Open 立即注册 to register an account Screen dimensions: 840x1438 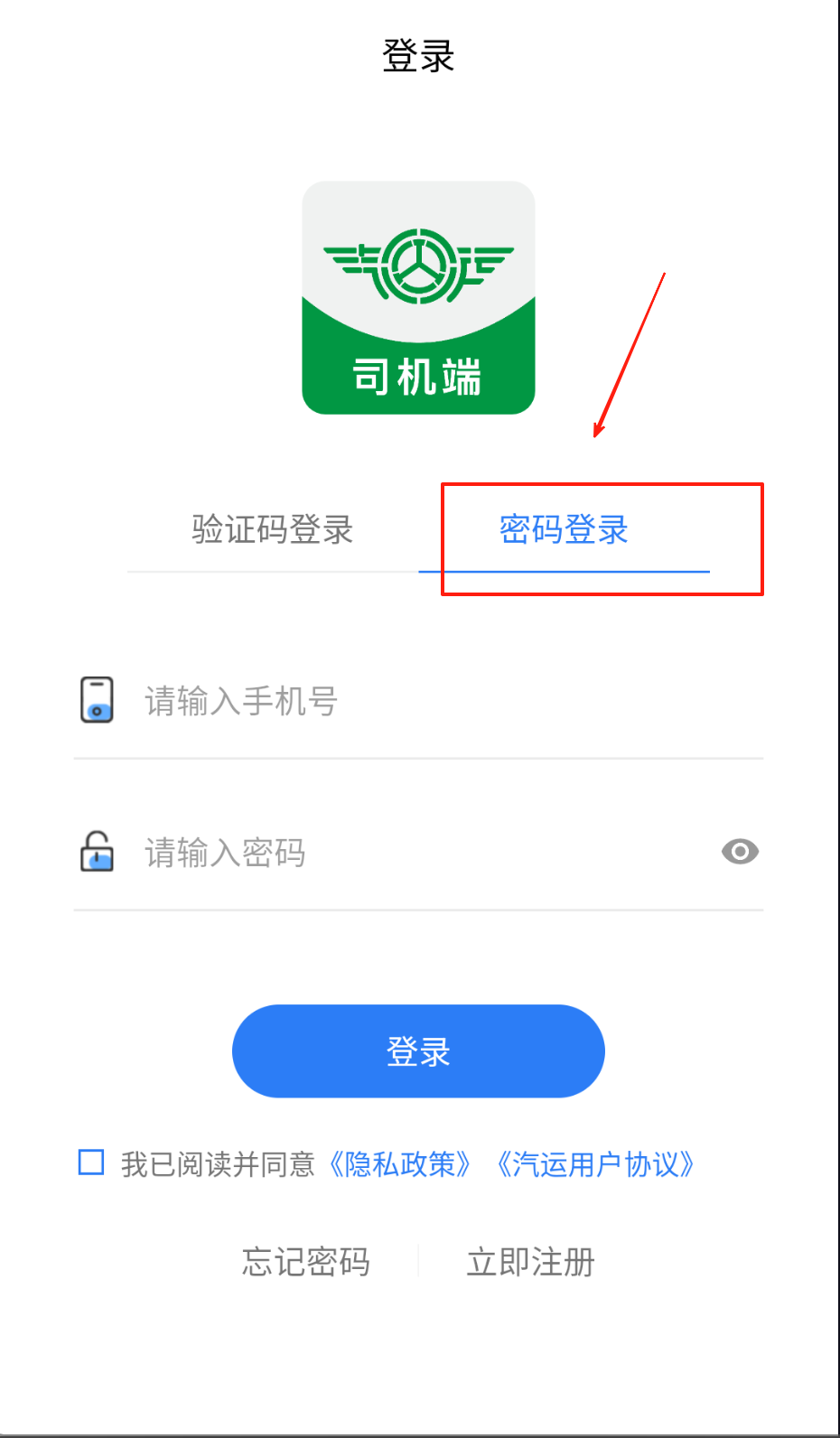pos(530,1262)
